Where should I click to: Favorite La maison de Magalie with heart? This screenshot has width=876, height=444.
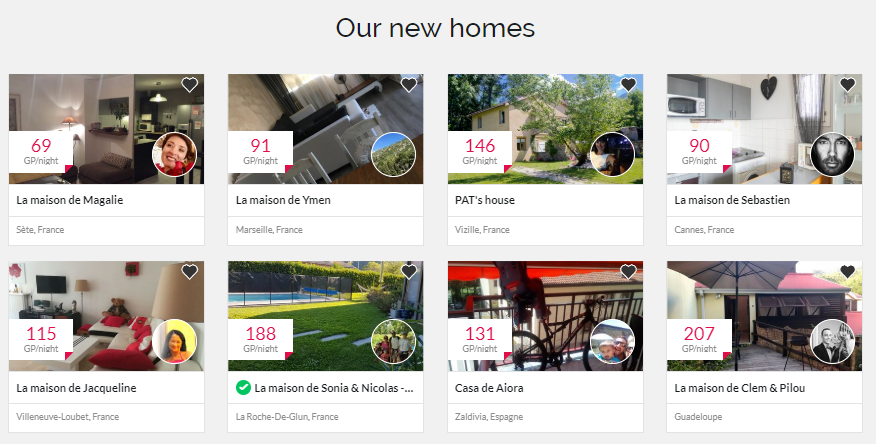189,85
